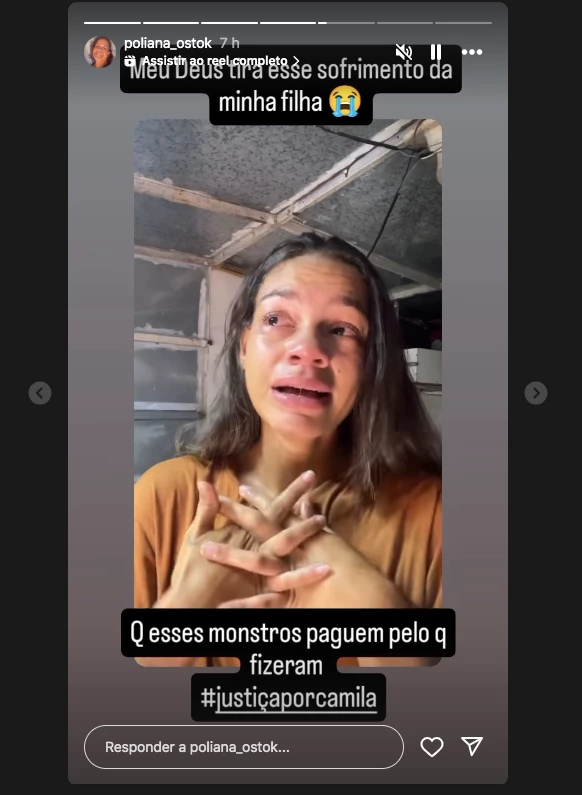Tap Assistir ao reel completo

(212, 61)
